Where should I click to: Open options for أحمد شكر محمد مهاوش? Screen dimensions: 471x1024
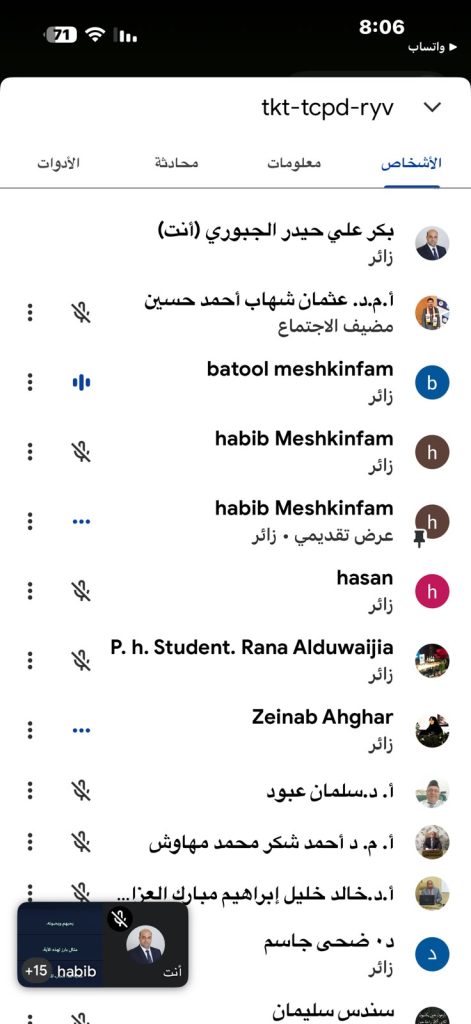(30, 843)
